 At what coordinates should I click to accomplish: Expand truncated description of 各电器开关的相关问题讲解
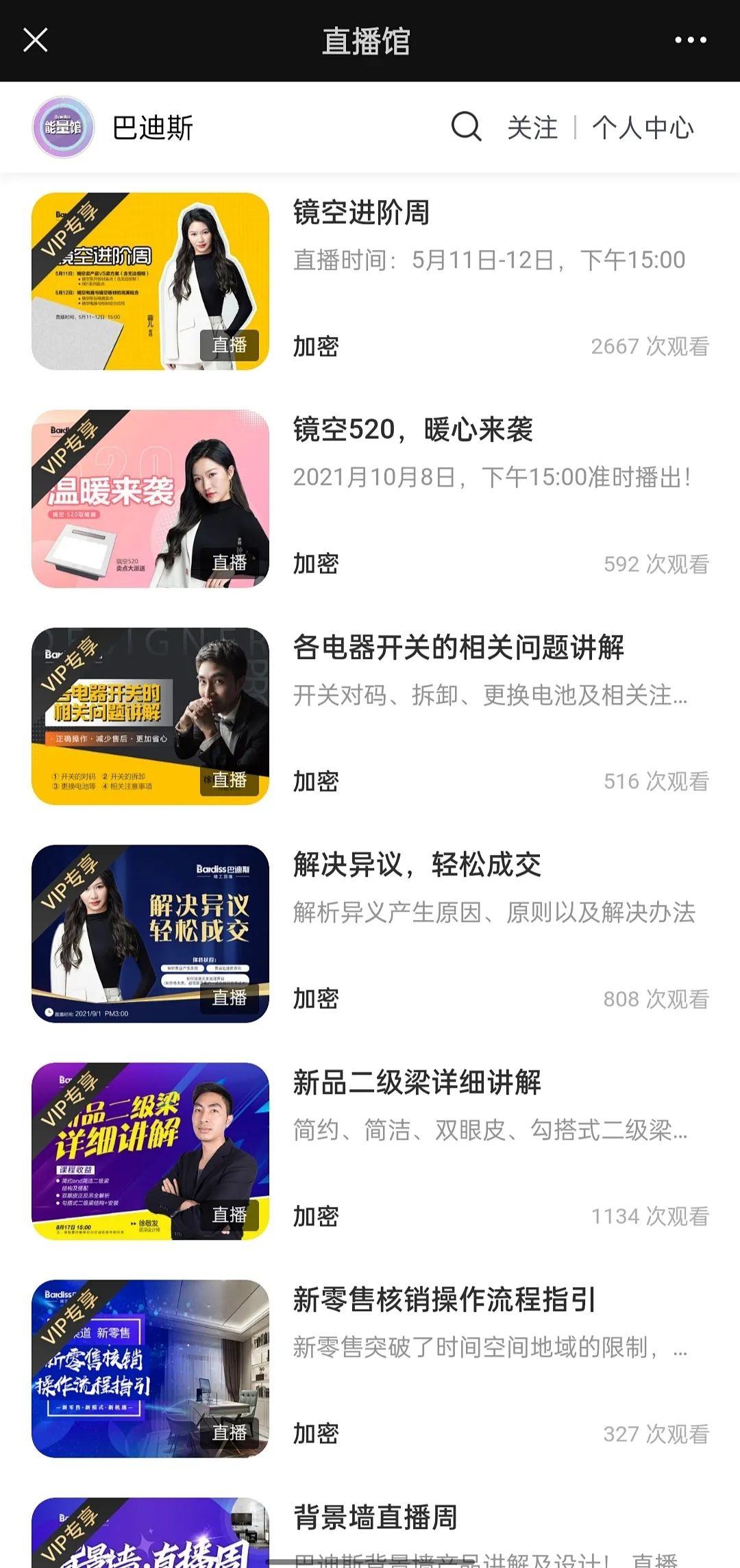(x=490, y=696)
